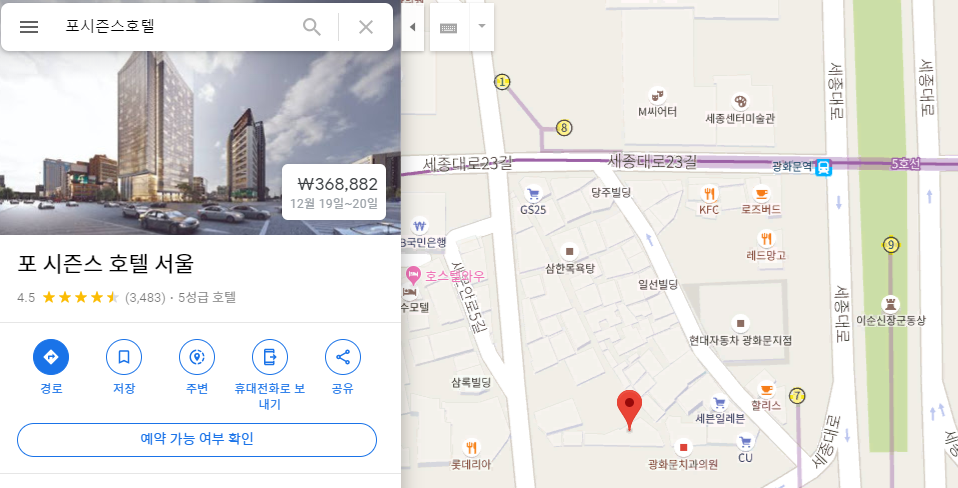Collapse the side panel arrow

click(x=413, y=27)
